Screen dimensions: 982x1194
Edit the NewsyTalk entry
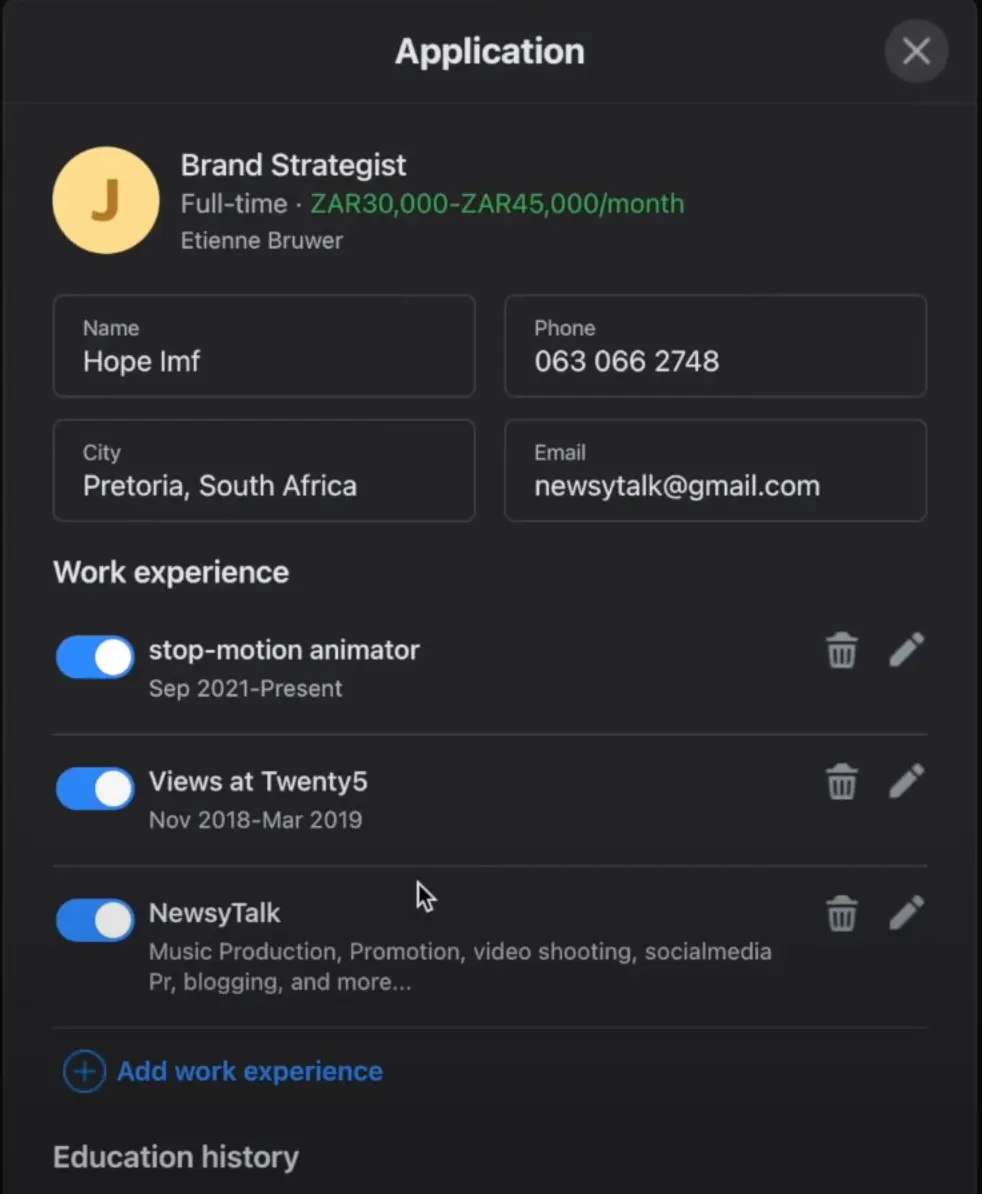[x=905, y=913]
